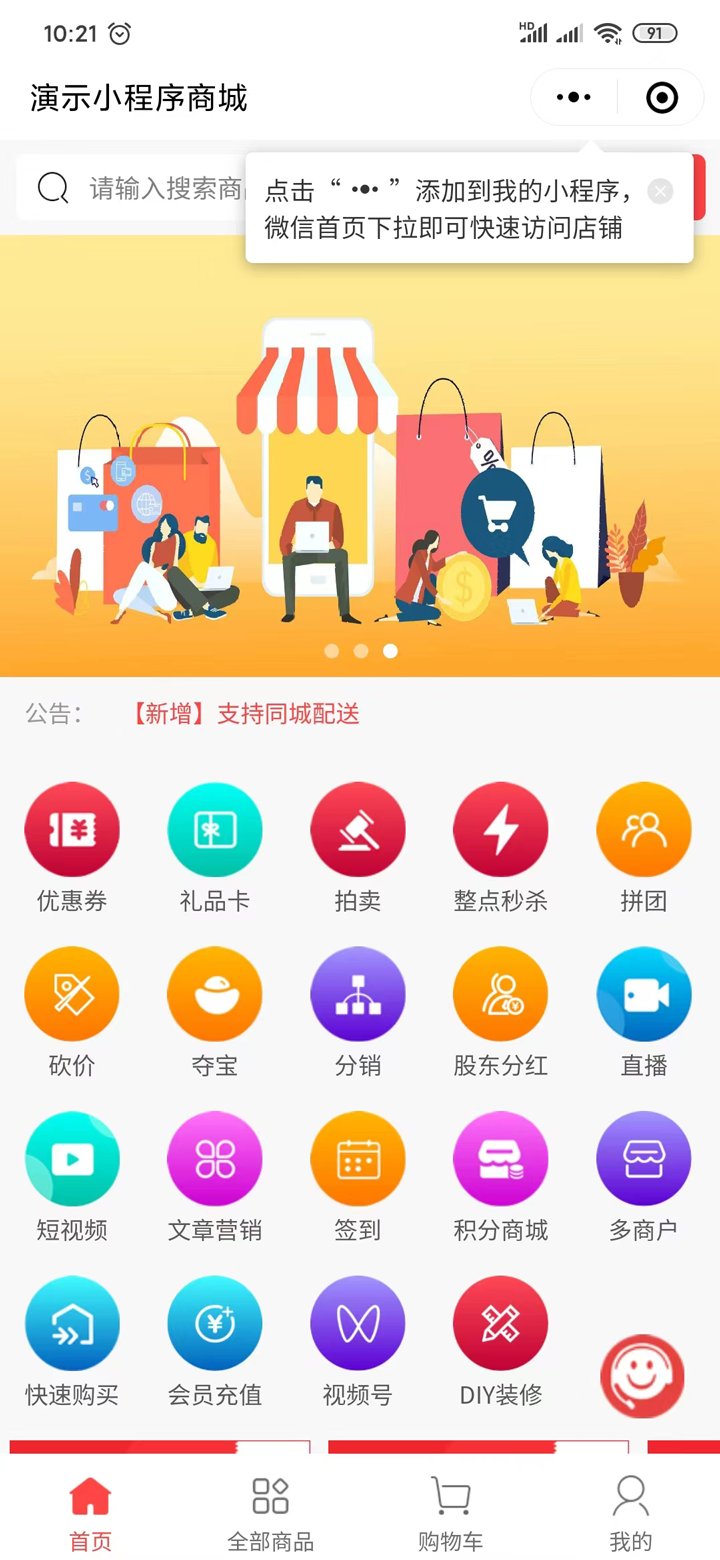
Task: Tap the 整点秒杀 flash sale icon
Action: [500, 829]
